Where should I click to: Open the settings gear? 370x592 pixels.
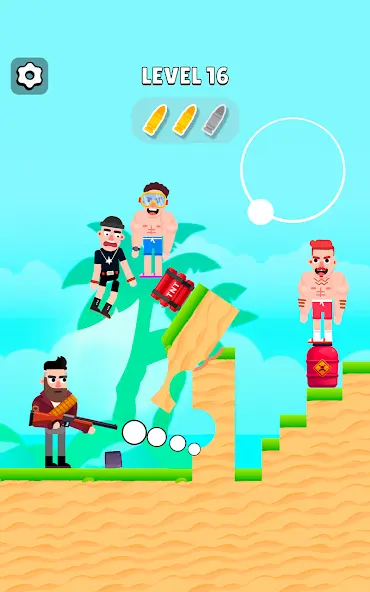click(x=29, y=76)
